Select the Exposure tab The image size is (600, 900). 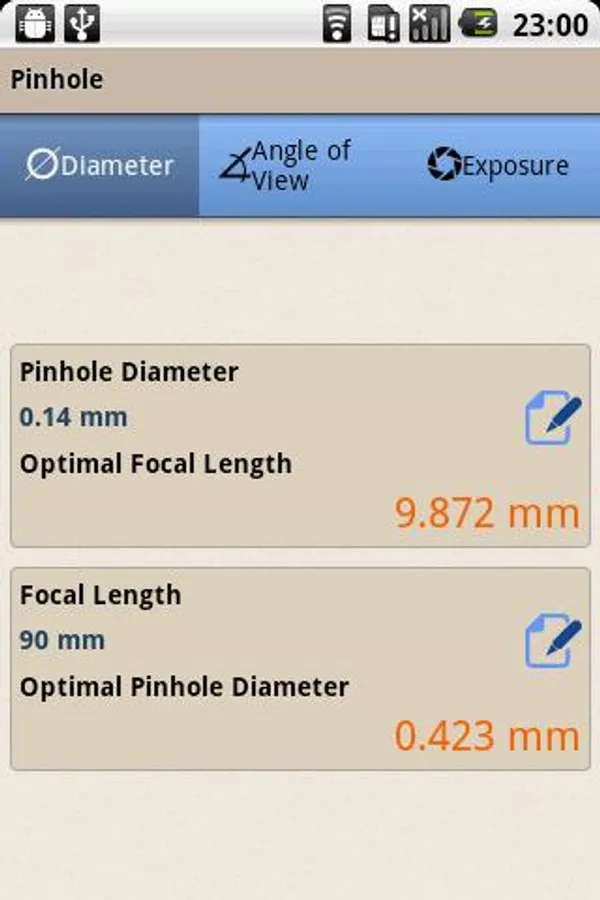[x=498, y=166]
